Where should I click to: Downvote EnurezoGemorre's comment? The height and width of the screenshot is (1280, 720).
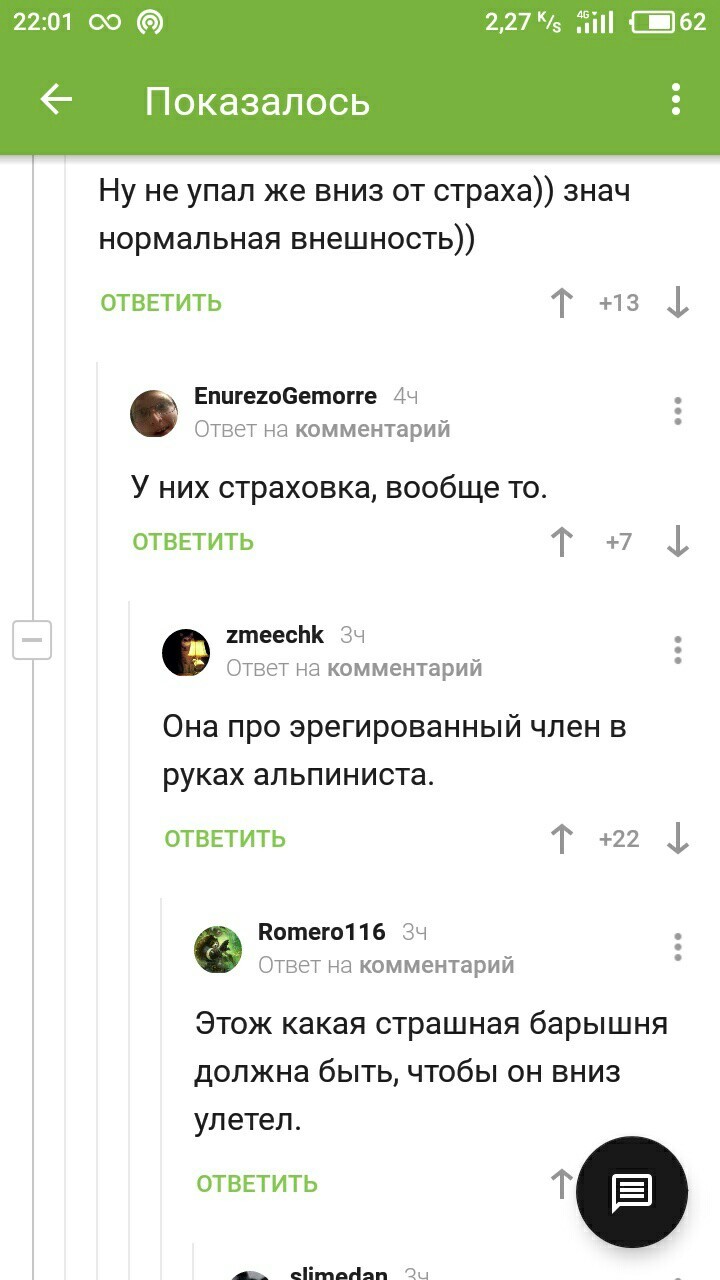[x=678, y=542]
